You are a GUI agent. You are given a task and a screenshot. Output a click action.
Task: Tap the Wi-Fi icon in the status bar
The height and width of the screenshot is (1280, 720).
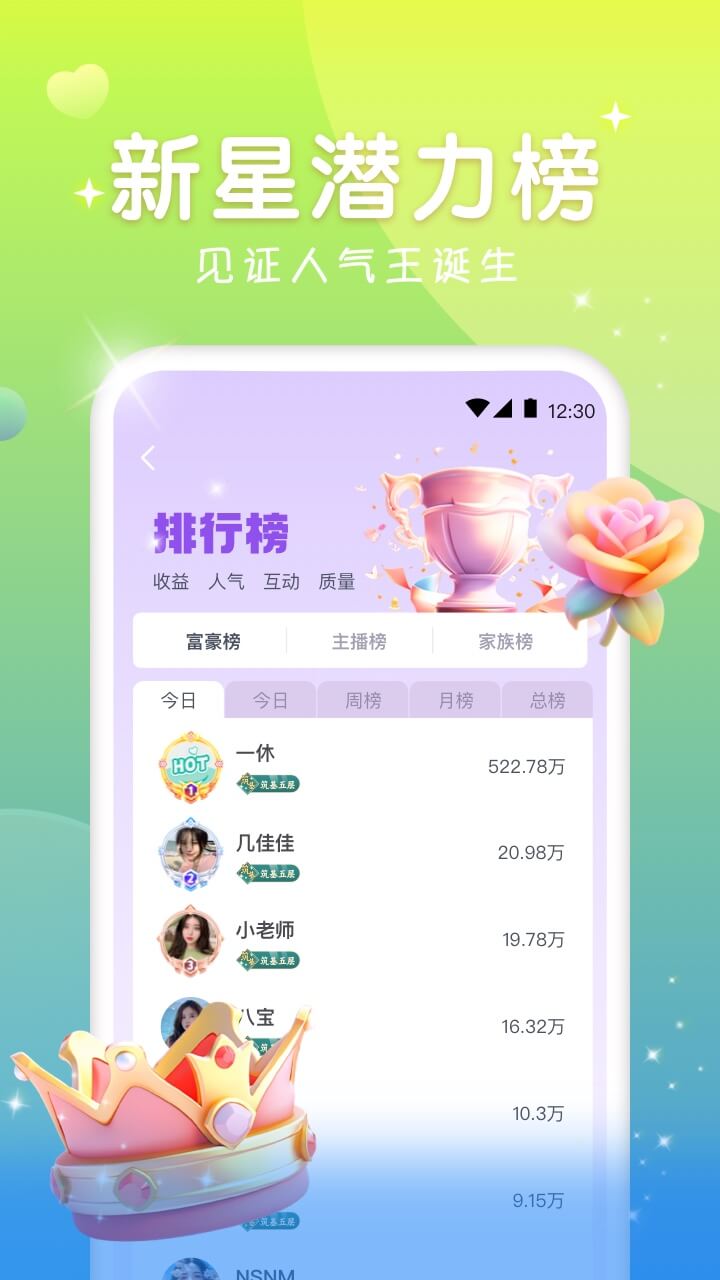pyautogui.click(x=475, y=405)
